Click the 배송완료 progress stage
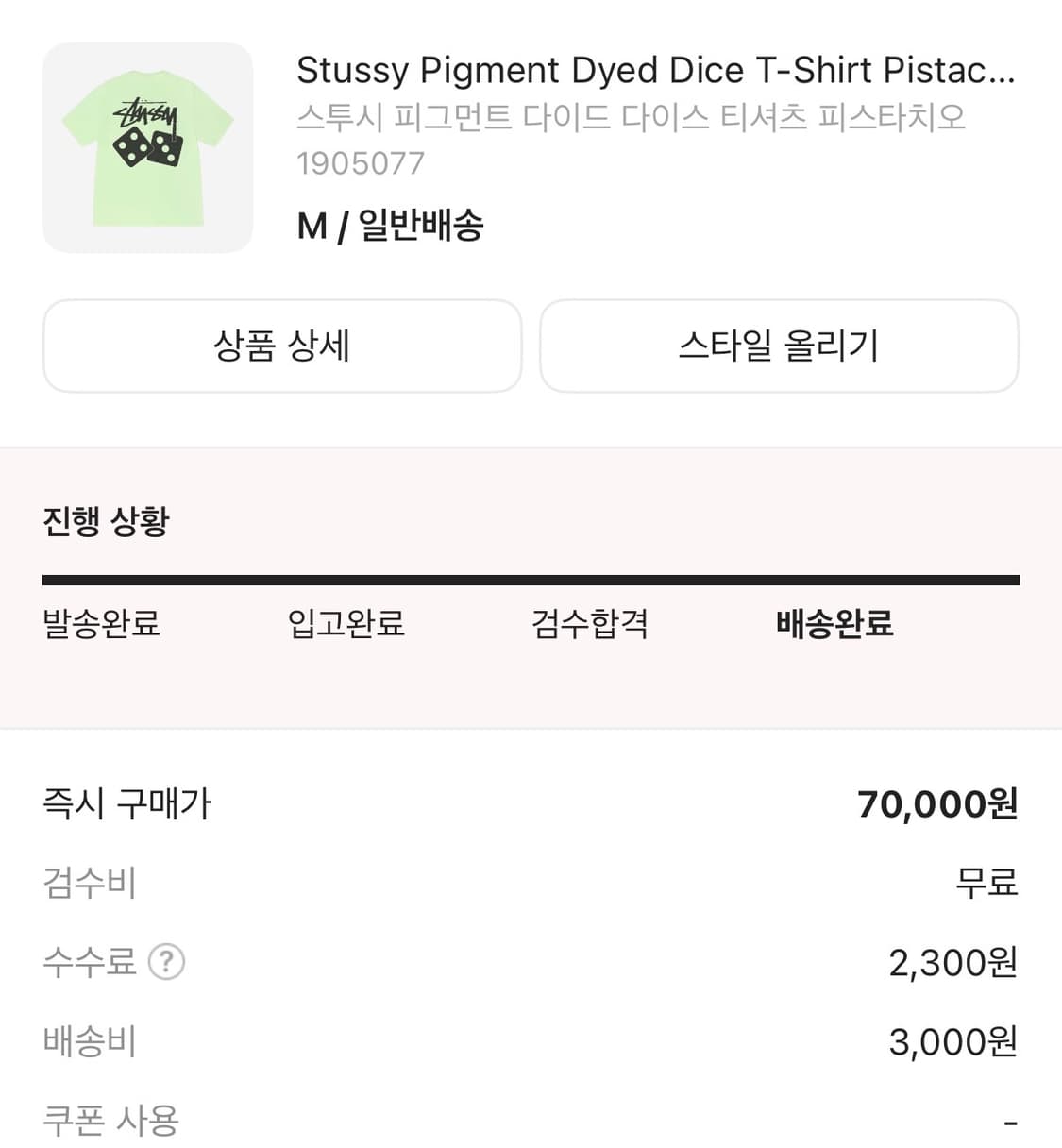 (x=834, y=623)
